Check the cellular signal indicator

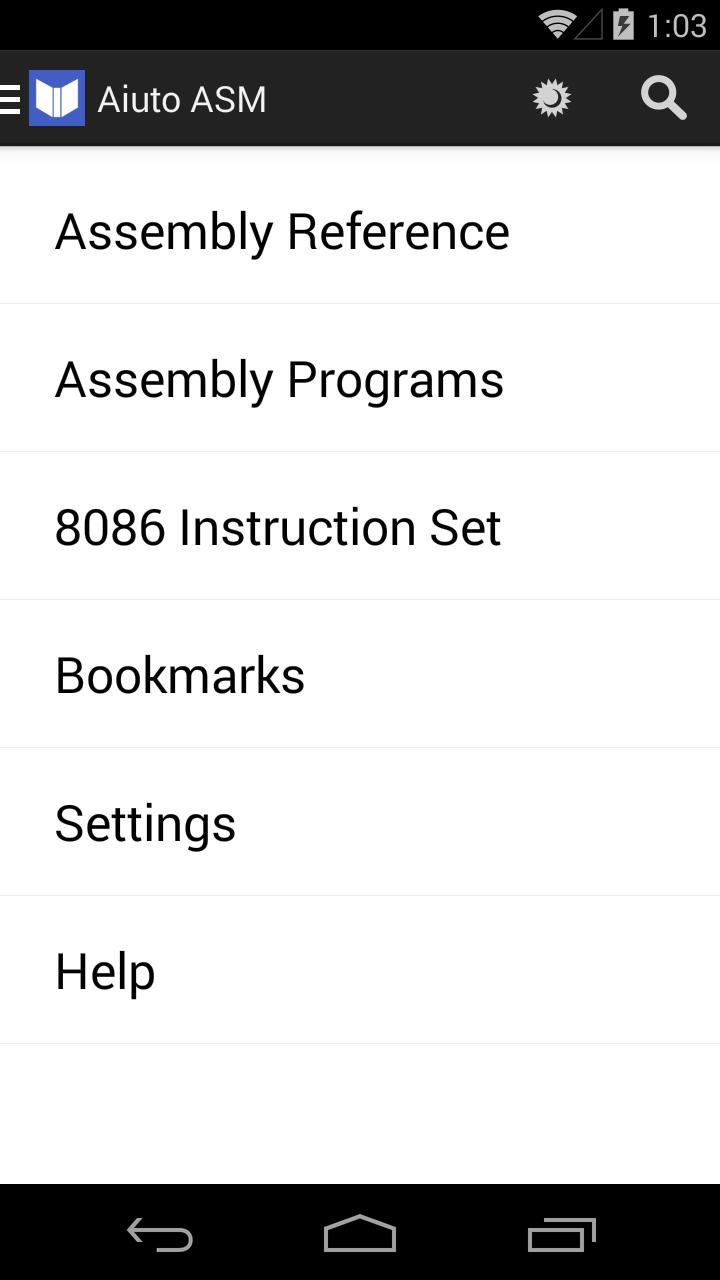[x=589, y=23]
